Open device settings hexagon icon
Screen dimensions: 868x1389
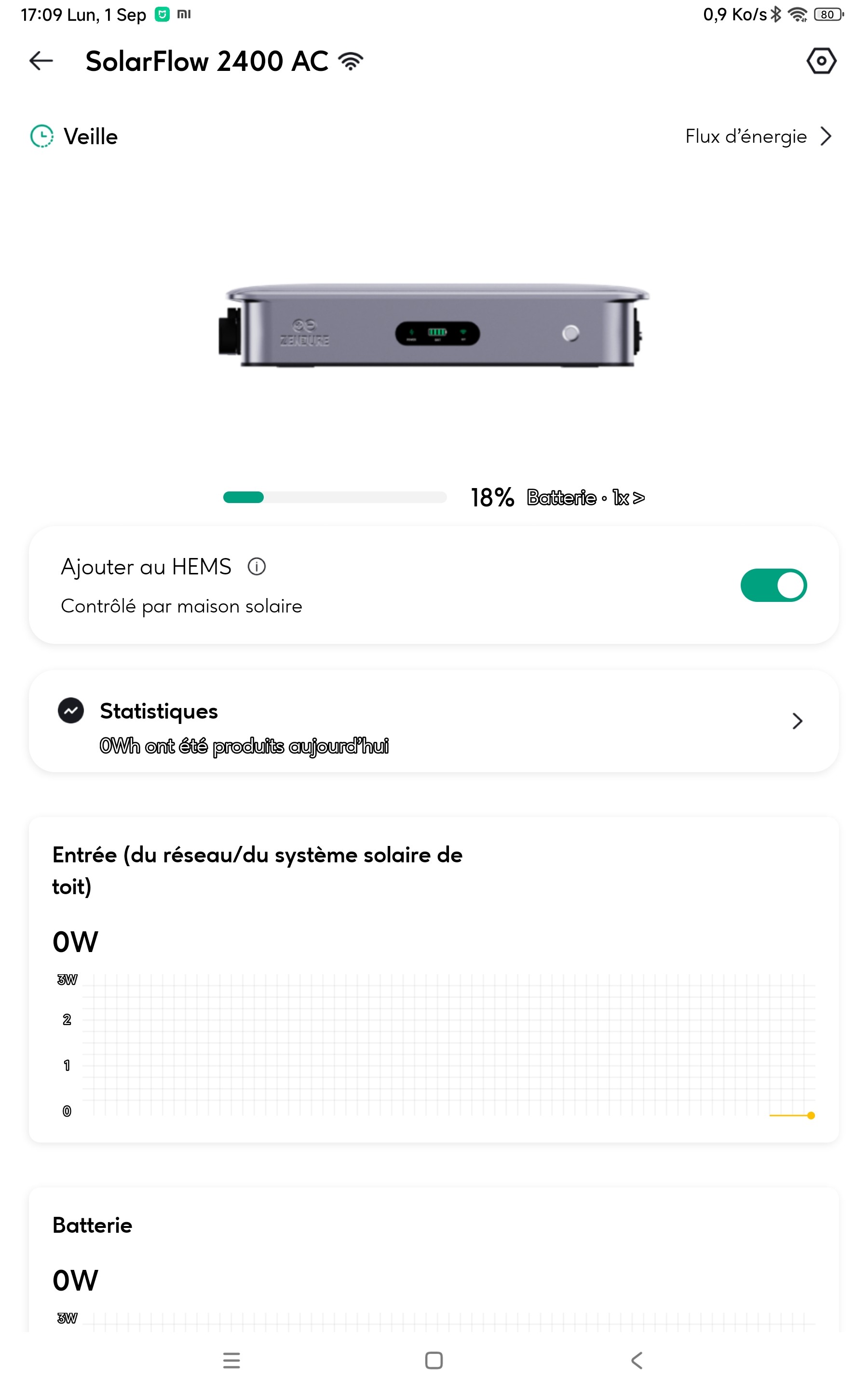[821, 61]
